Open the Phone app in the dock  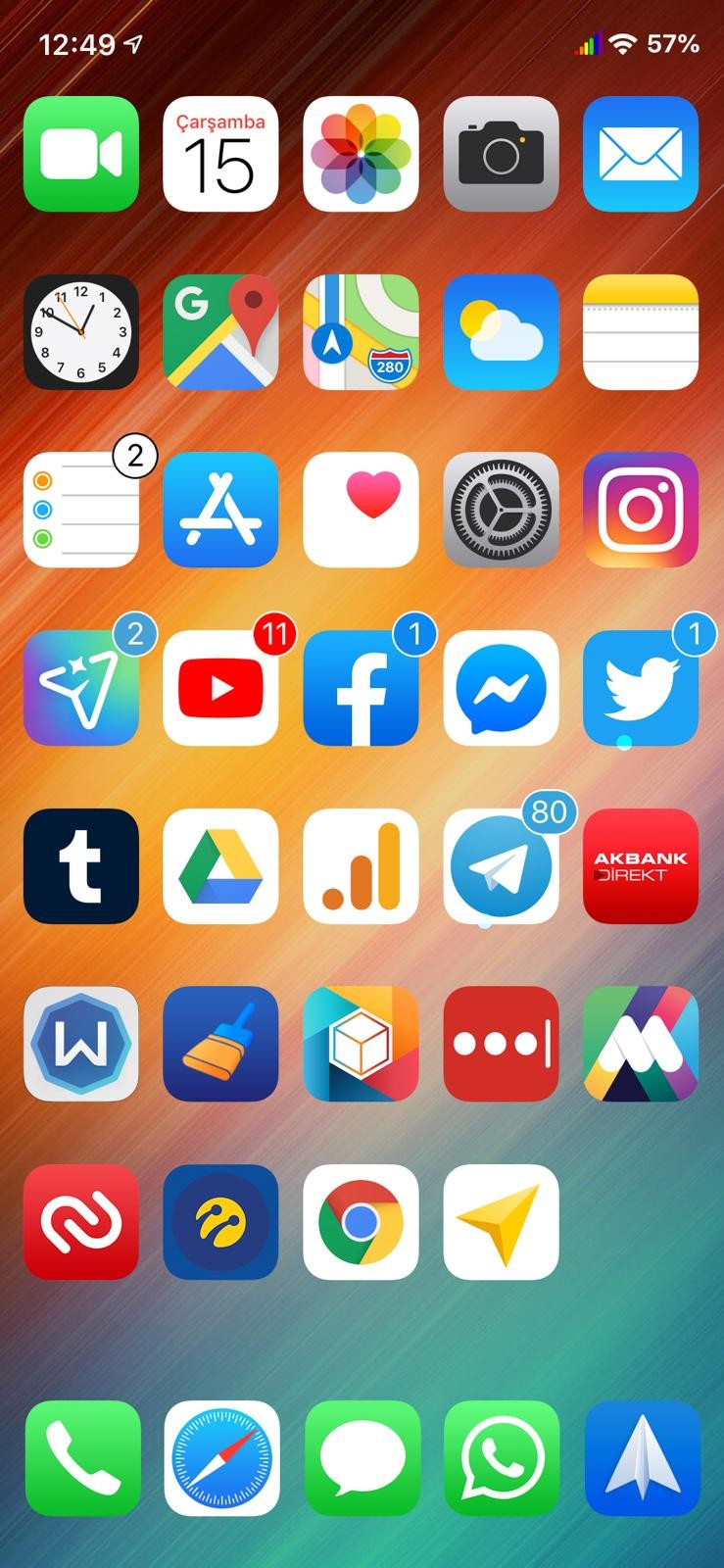(82, 1458)
